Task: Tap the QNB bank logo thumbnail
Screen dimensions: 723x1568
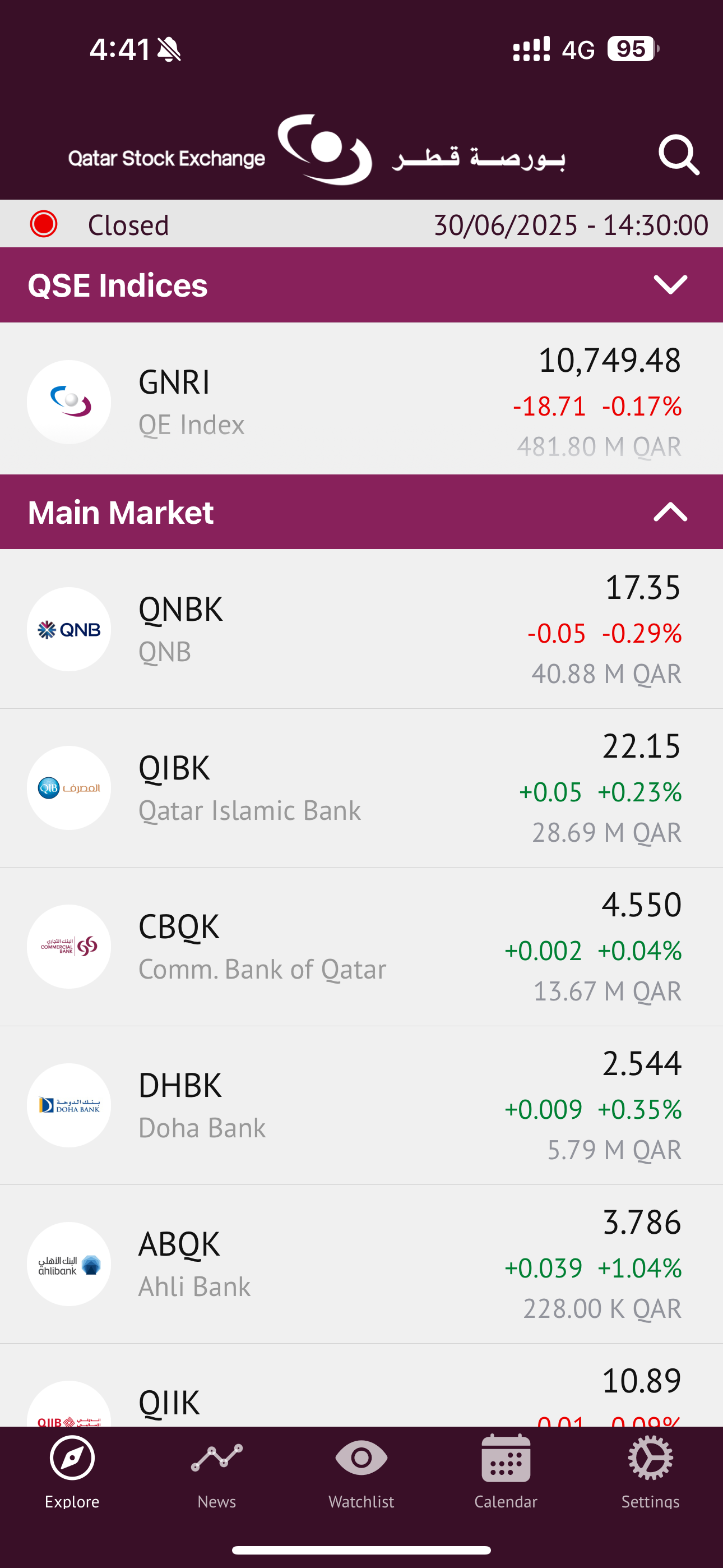Action: (x=69, y=629)
